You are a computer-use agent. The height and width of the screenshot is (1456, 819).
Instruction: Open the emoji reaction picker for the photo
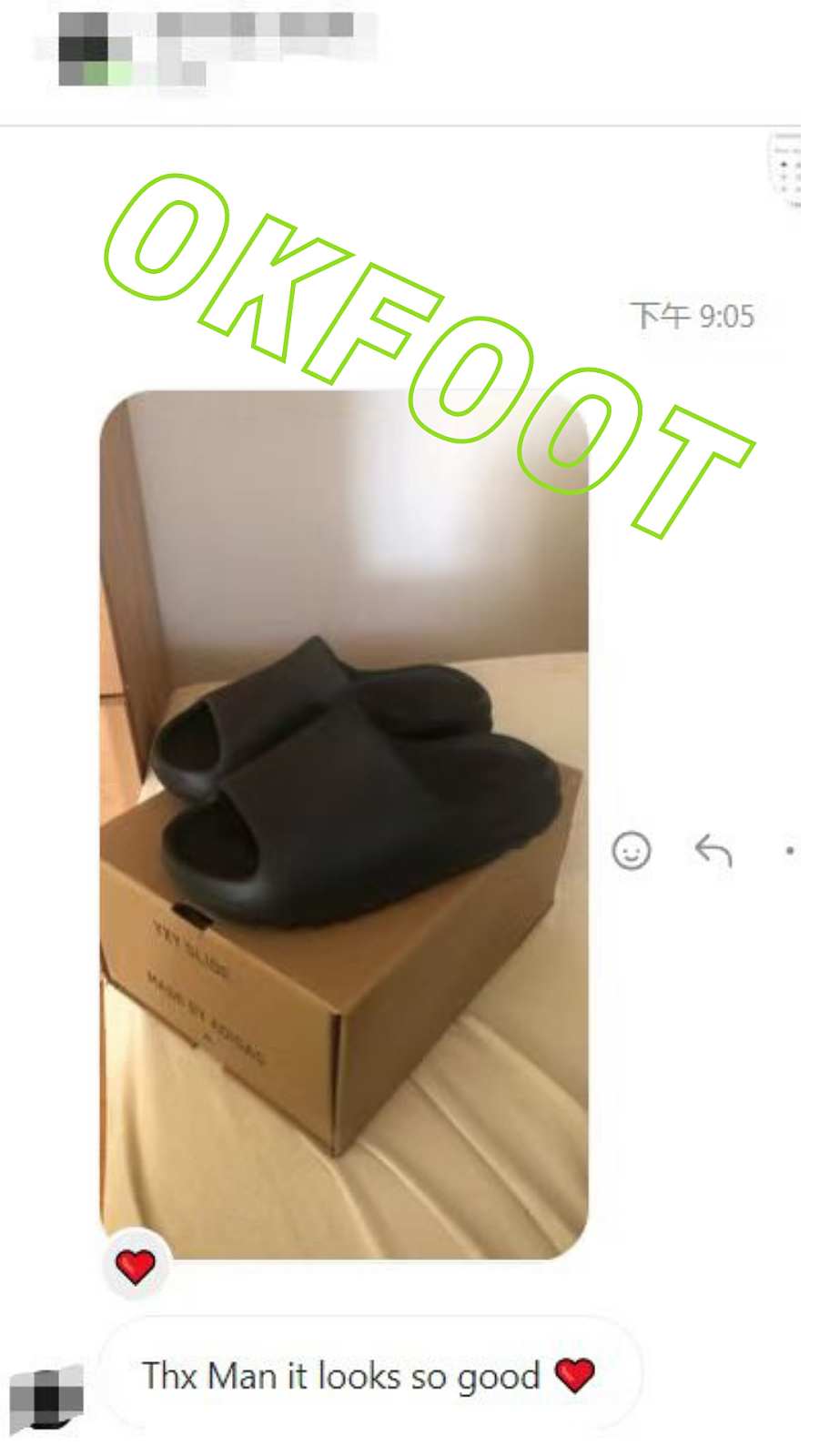point(631,851)
